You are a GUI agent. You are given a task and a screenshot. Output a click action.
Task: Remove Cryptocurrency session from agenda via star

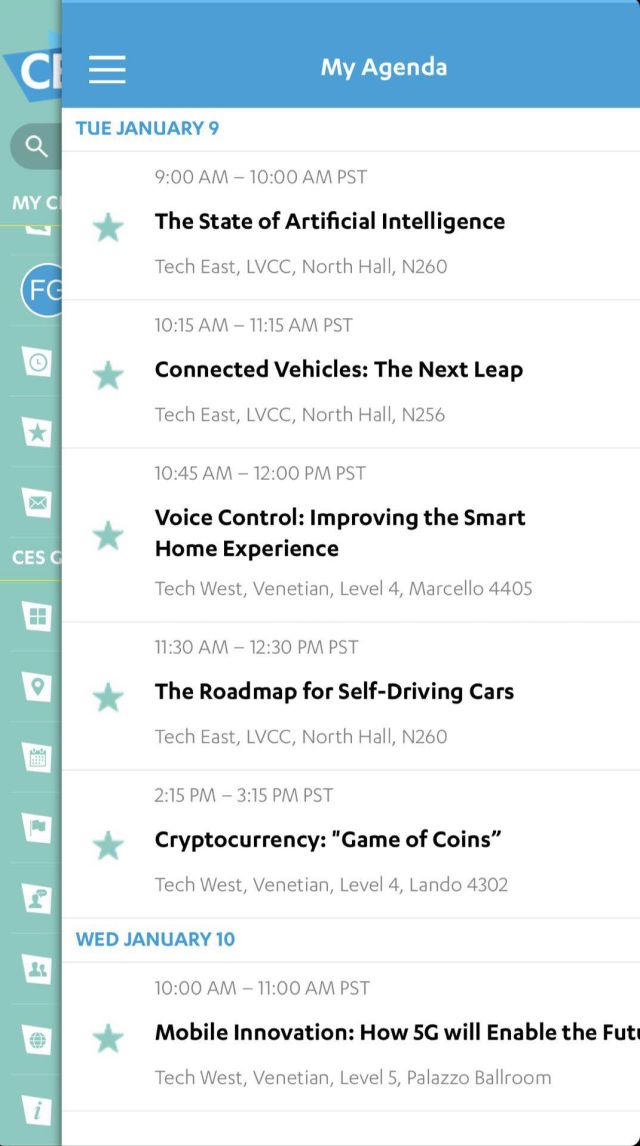click(108, 845)
